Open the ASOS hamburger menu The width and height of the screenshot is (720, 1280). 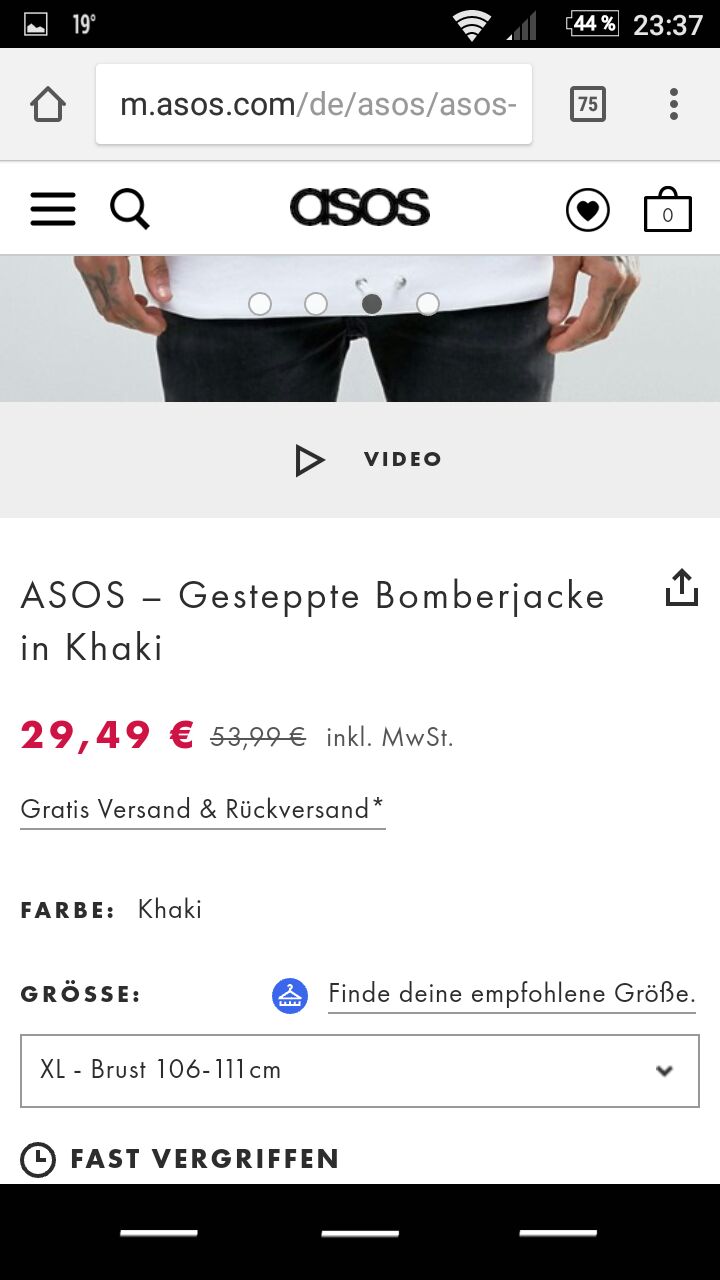(53, 209)
